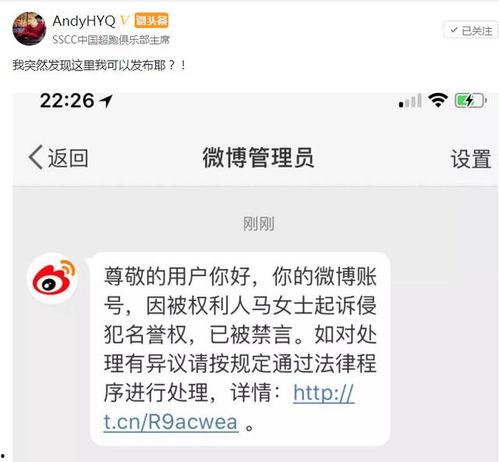Image resolution: width=499 pixels, height=462 pixels.
Task: Open the attached screenshot image in the post
Action: (x=255, y=277)
